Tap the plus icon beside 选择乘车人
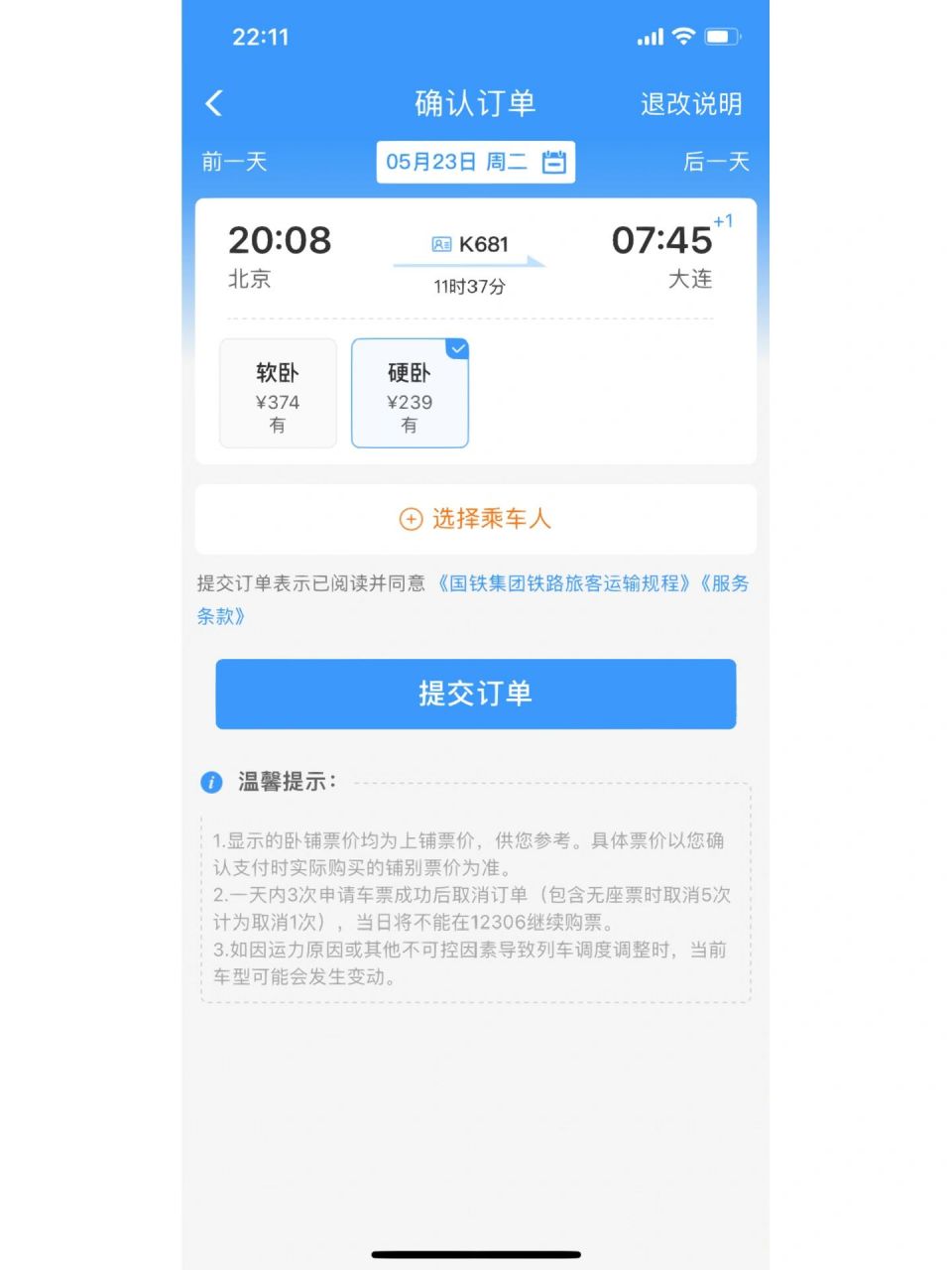 (409, 519)
